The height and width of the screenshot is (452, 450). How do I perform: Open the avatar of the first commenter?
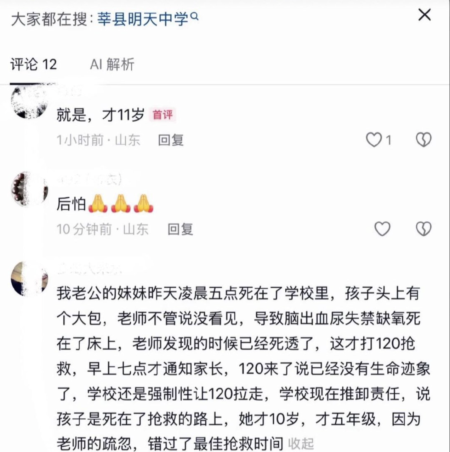[29, 101]
